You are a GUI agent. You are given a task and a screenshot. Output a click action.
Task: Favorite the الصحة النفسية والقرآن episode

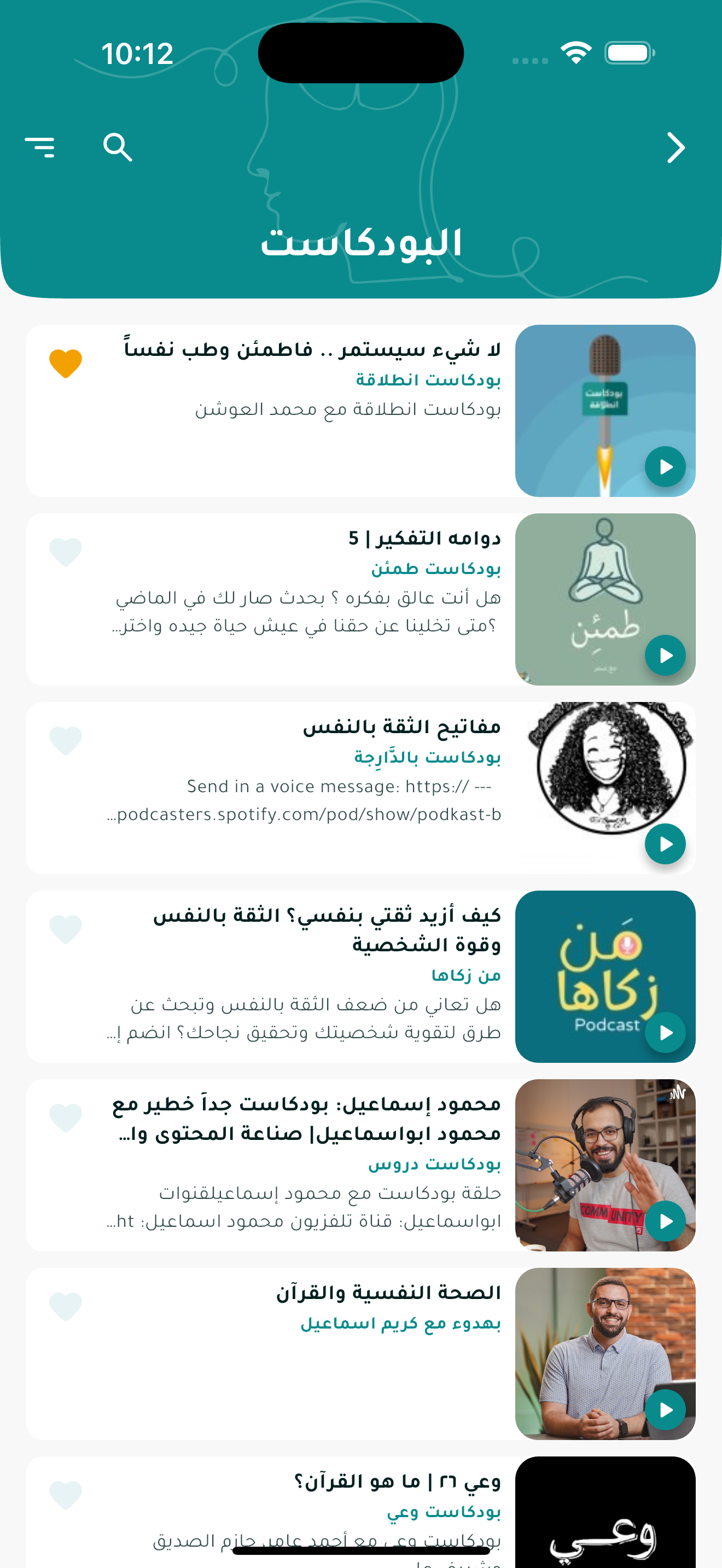tap(66, 1307)
